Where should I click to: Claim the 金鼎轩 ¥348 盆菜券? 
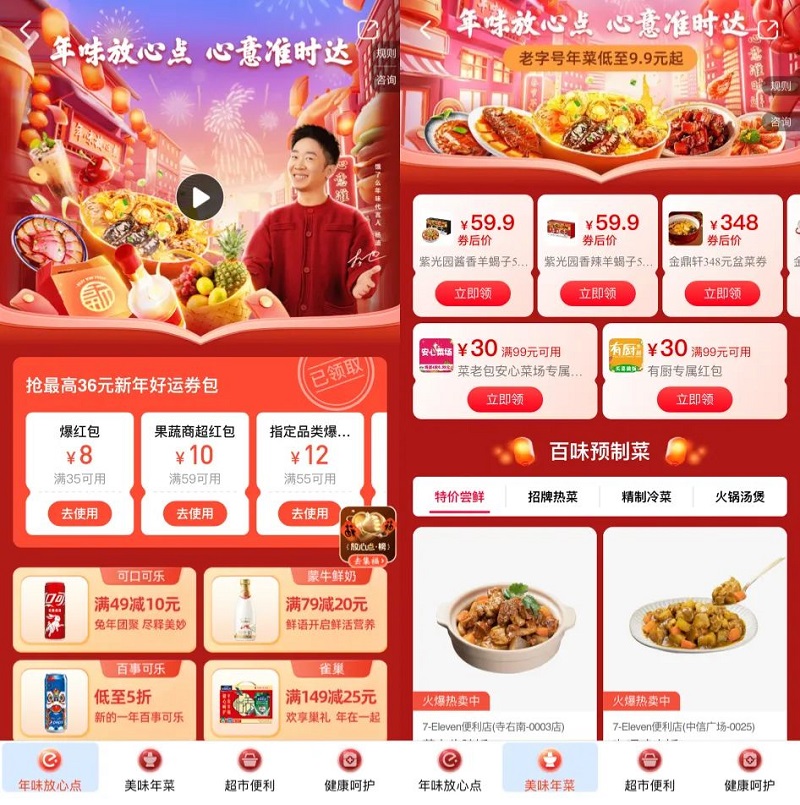pyautogui.click(x=722, y=293)
